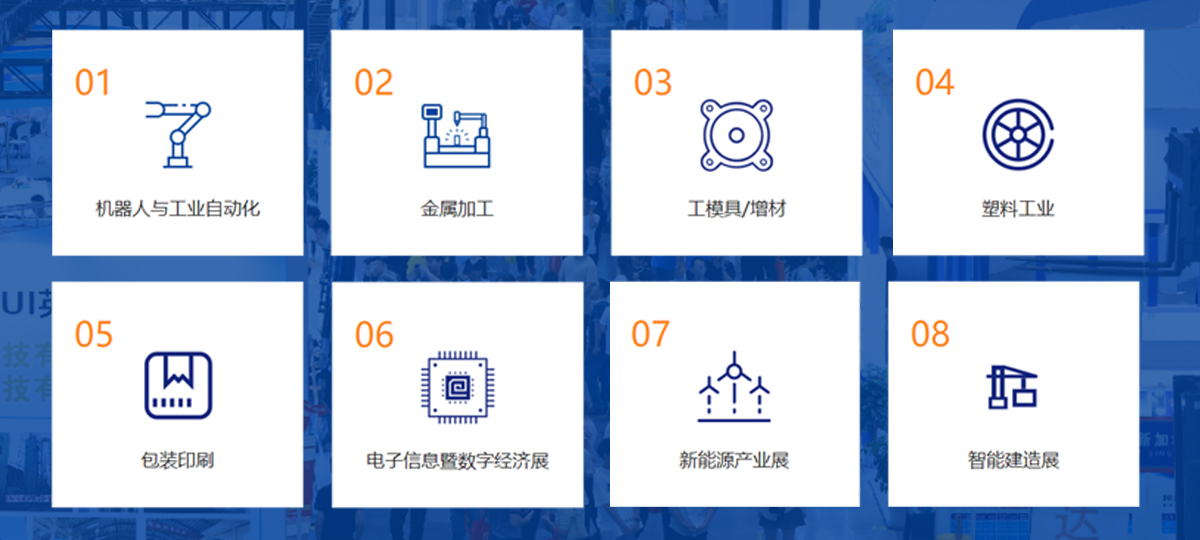1200x540 pixels.
Task: View the 智能建造展 card
Action: [x=1013, y=394]
